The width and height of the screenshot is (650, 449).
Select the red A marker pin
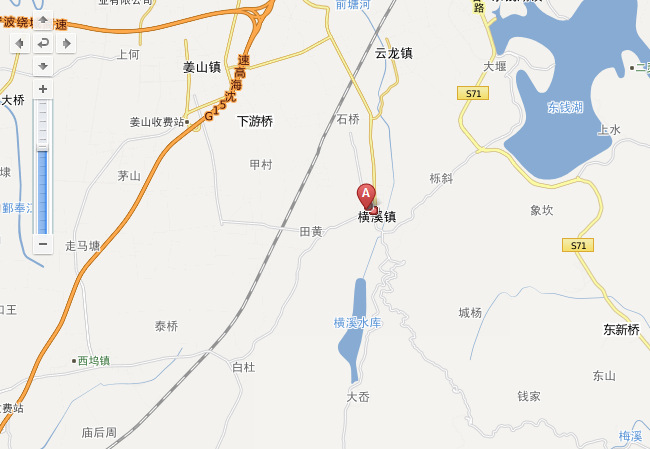tap(366, 194)
